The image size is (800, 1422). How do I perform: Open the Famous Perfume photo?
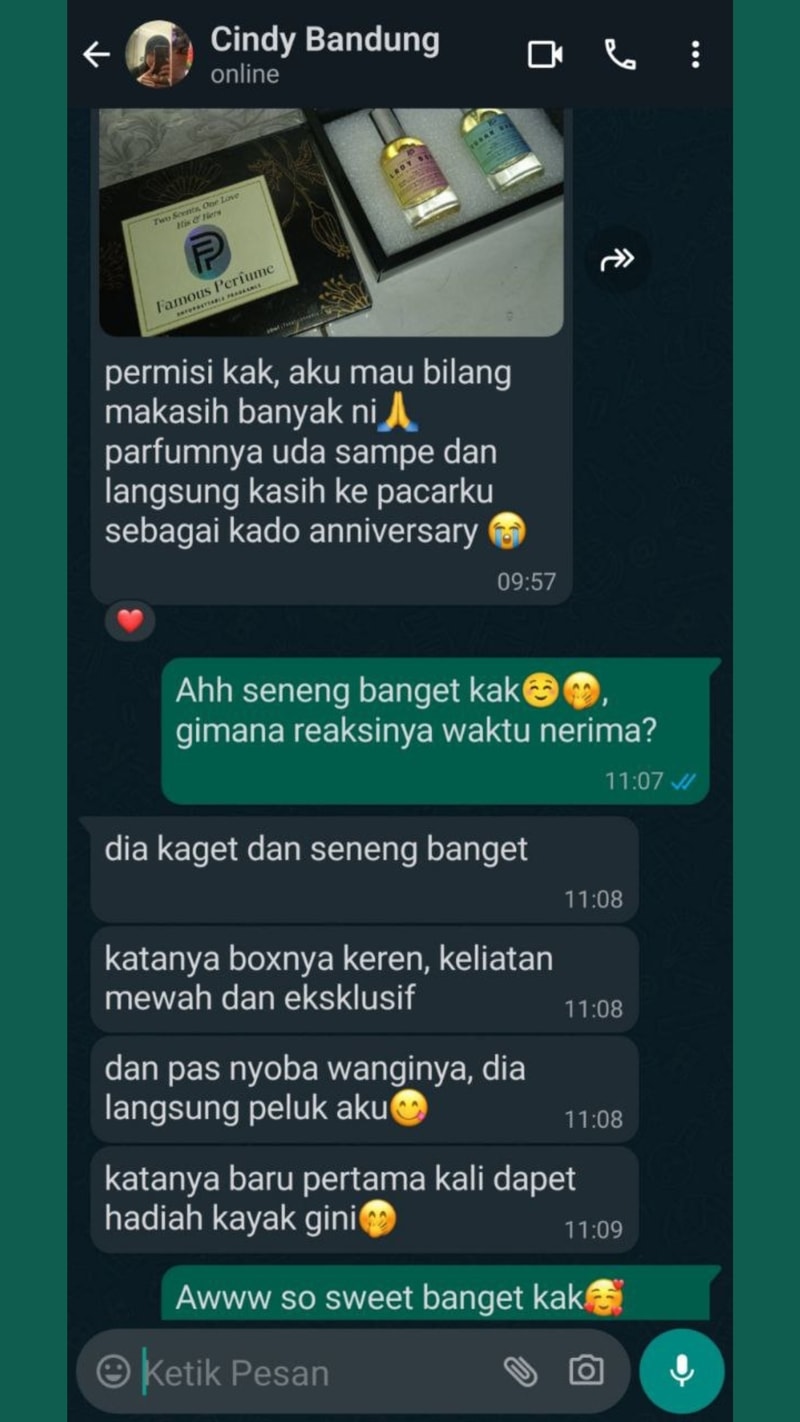pyautogui.click(x=331, y=222)
